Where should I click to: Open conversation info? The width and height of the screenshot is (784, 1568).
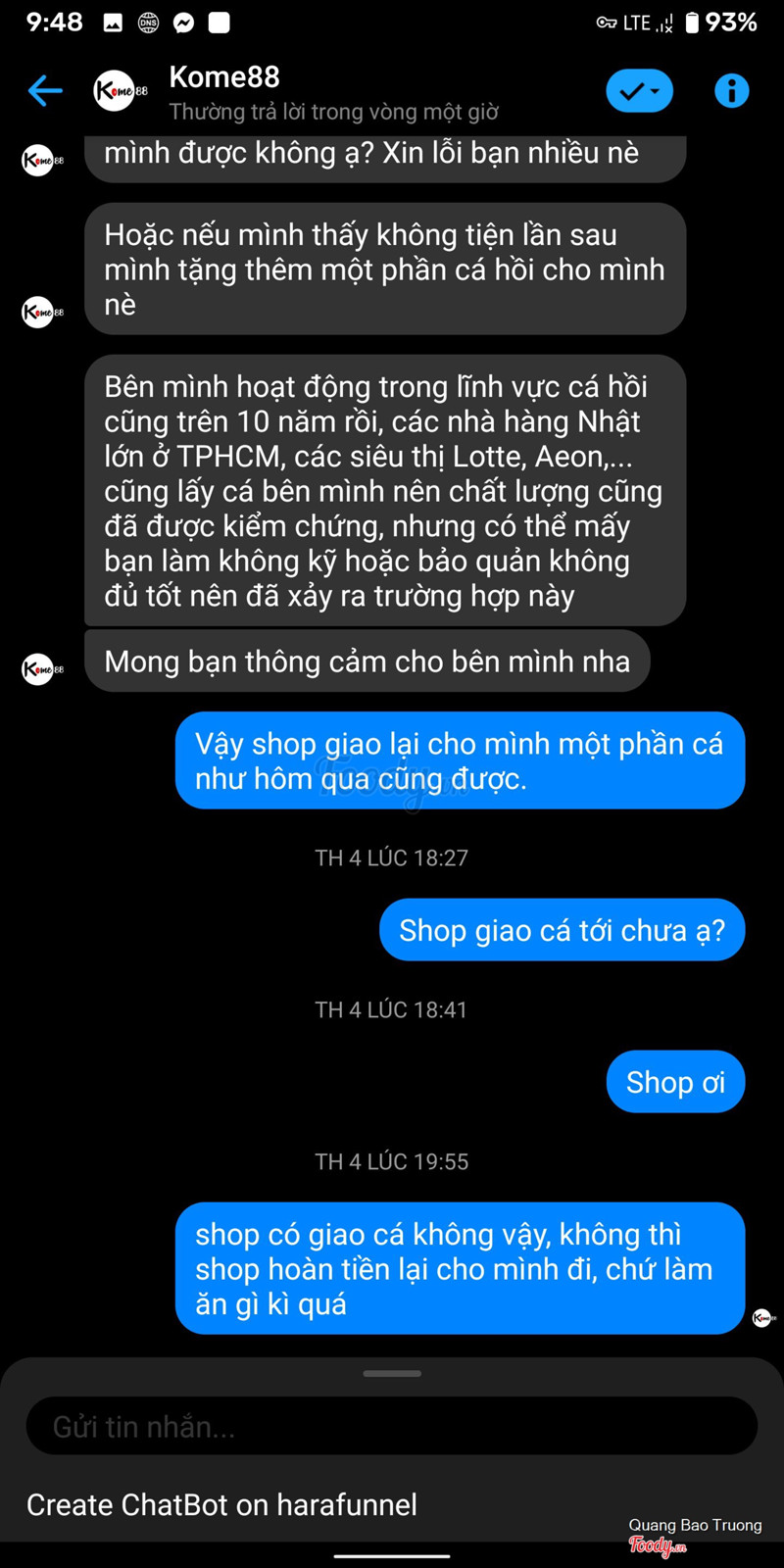731,91
